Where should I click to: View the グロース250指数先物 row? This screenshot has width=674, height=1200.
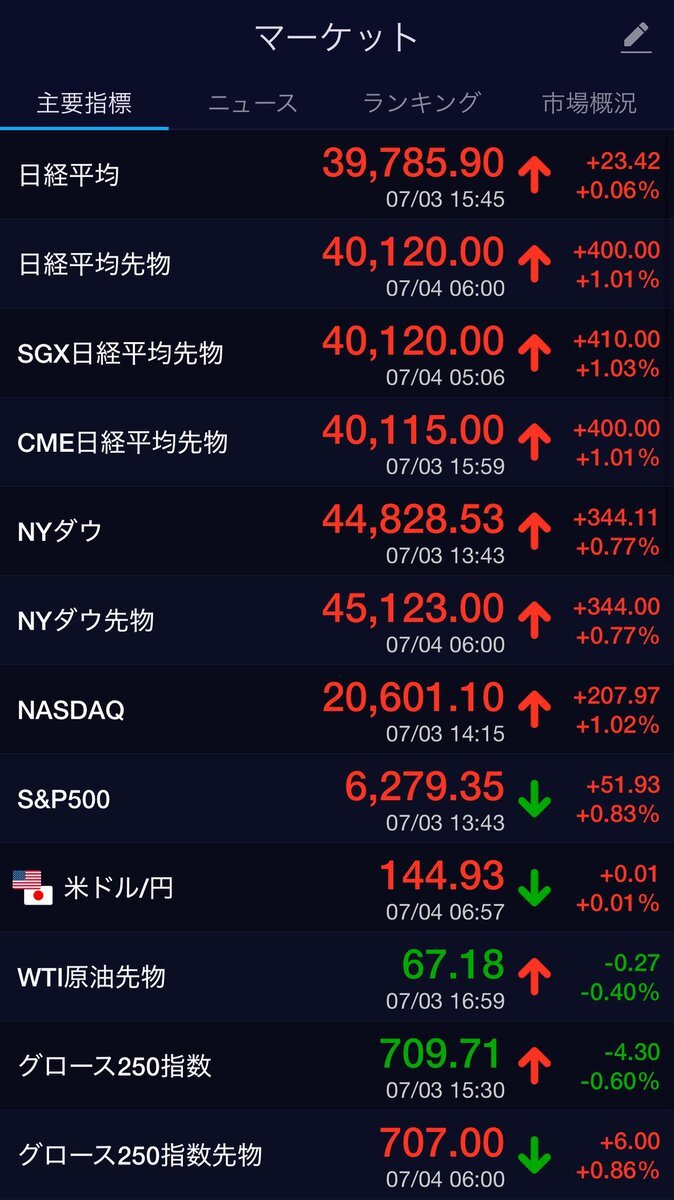coord(337,1155)
